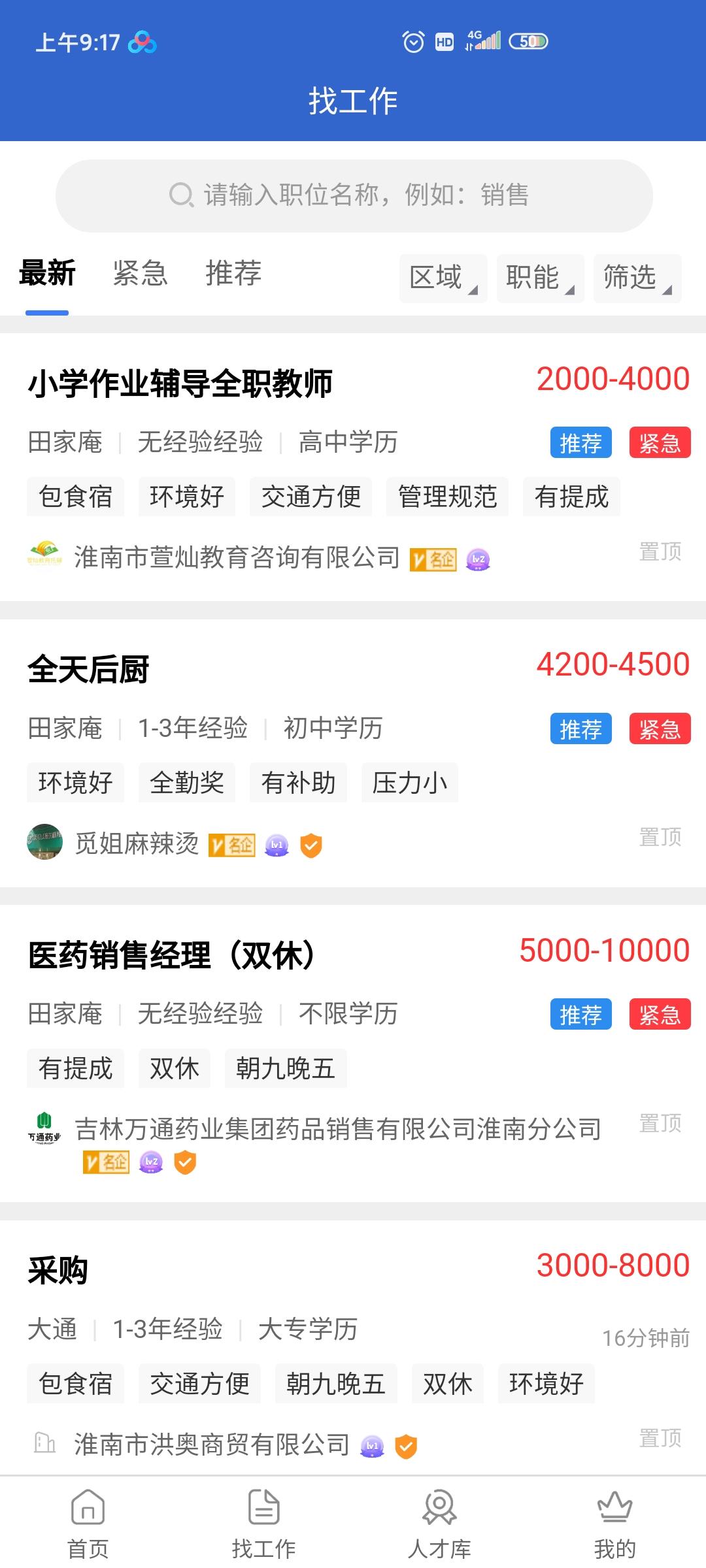Tap the company logo of 吉林万通药业

pos(44,1126)
